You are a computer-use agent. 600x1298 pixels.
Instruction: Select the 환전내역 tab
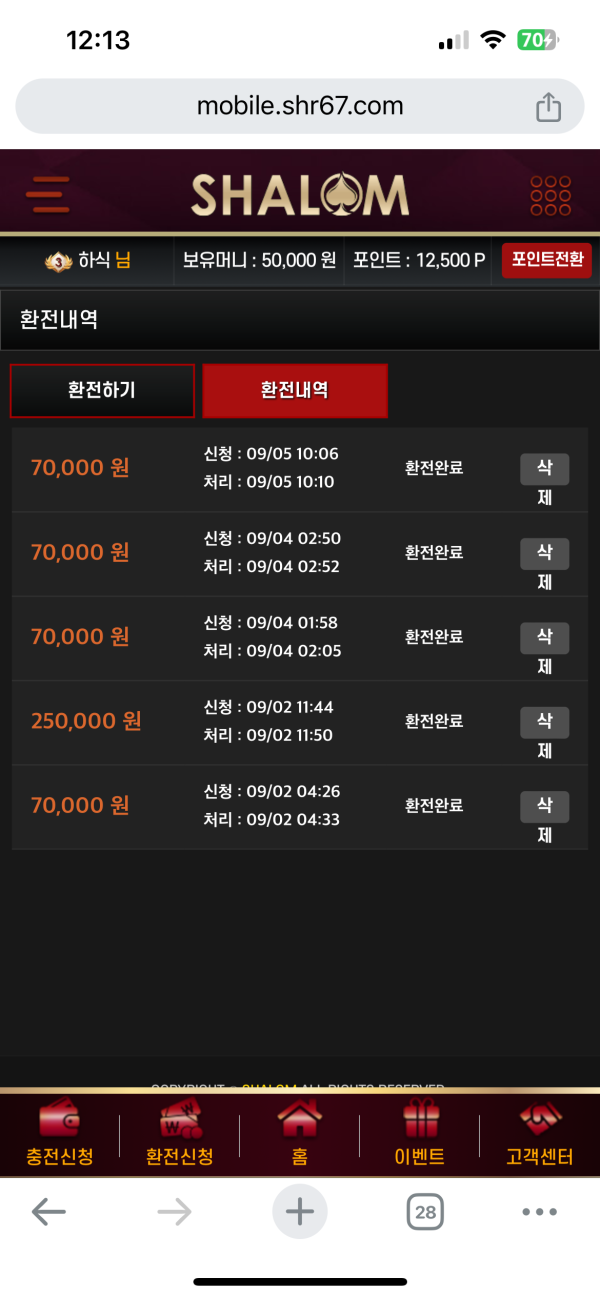[x=294, y=390]
